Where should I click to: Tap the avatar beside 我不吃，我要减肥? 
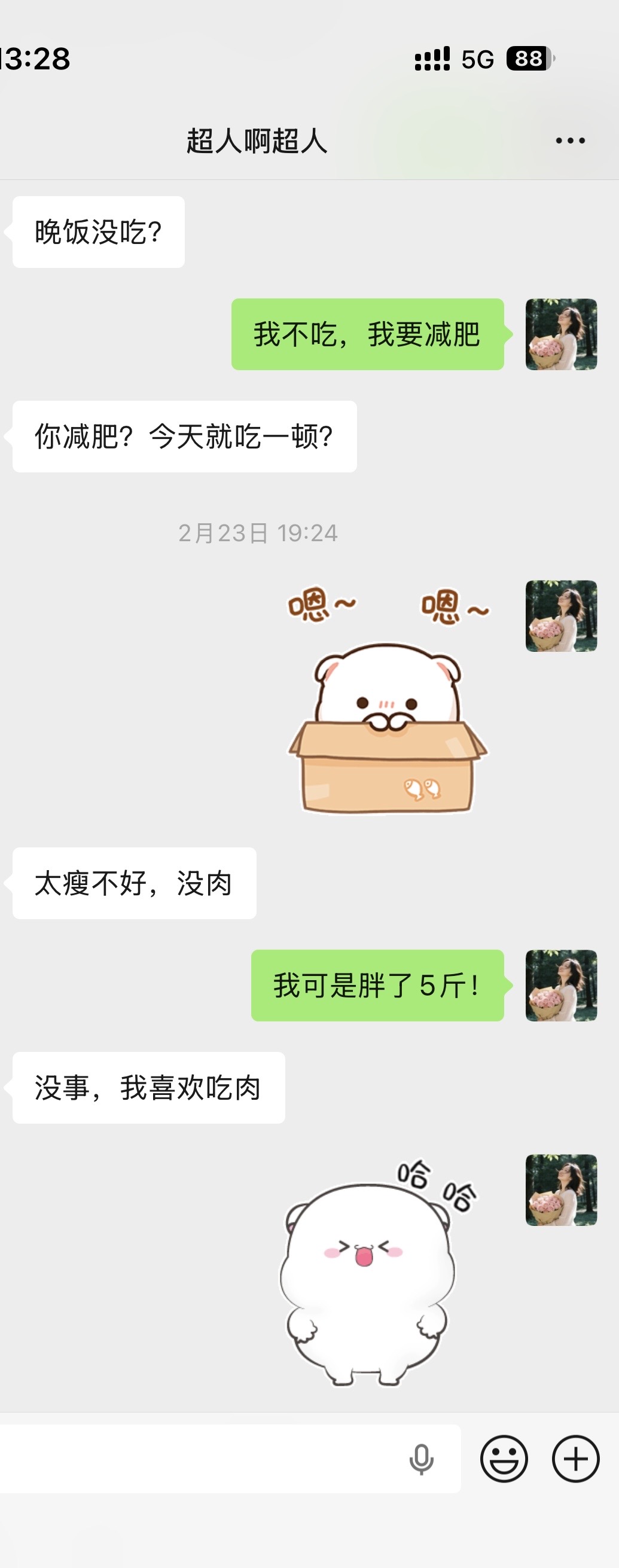pyautogui.click(x=561, y=334)
